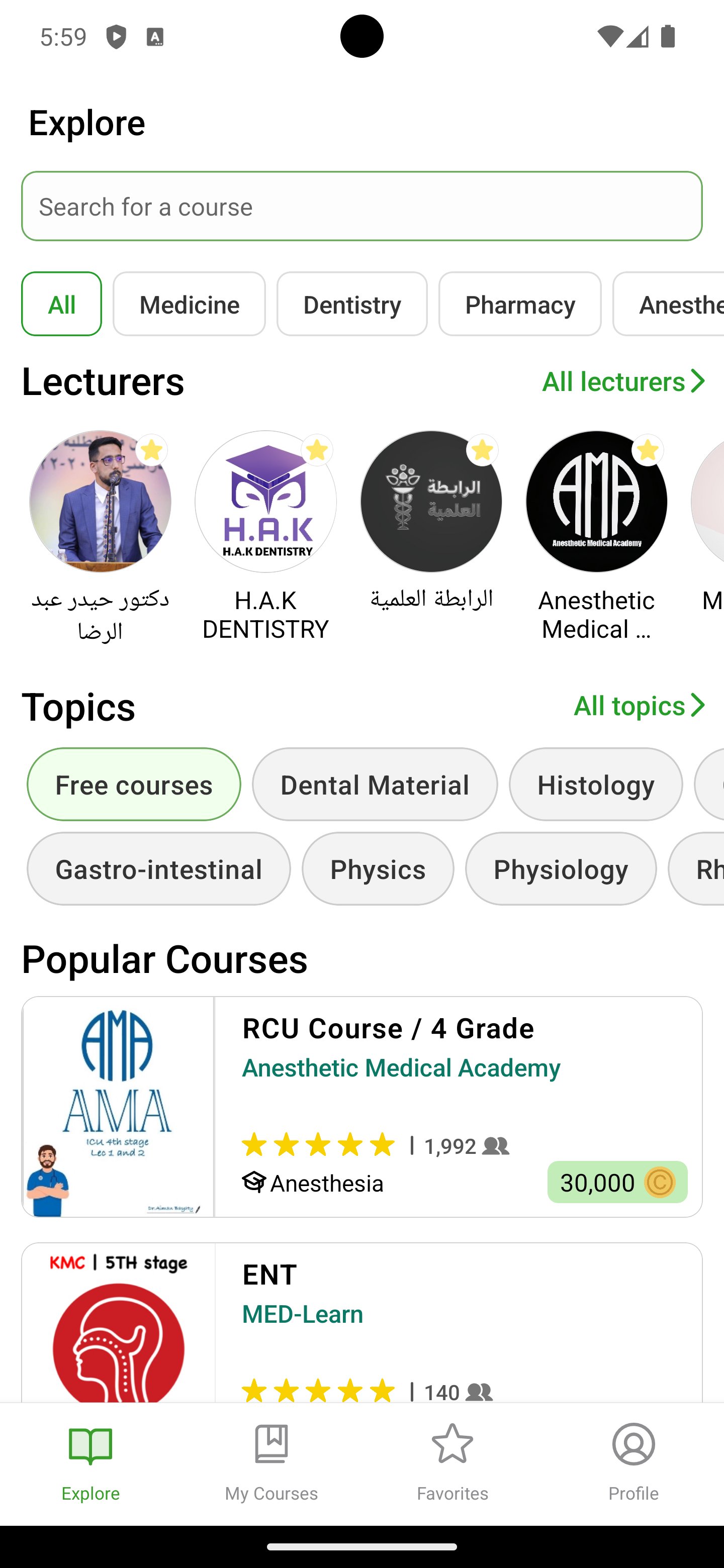Tap the star badge on H.A.K DENTISTRY avatar
This screenshot has width=724, height=1568.
tap(317, 449)
